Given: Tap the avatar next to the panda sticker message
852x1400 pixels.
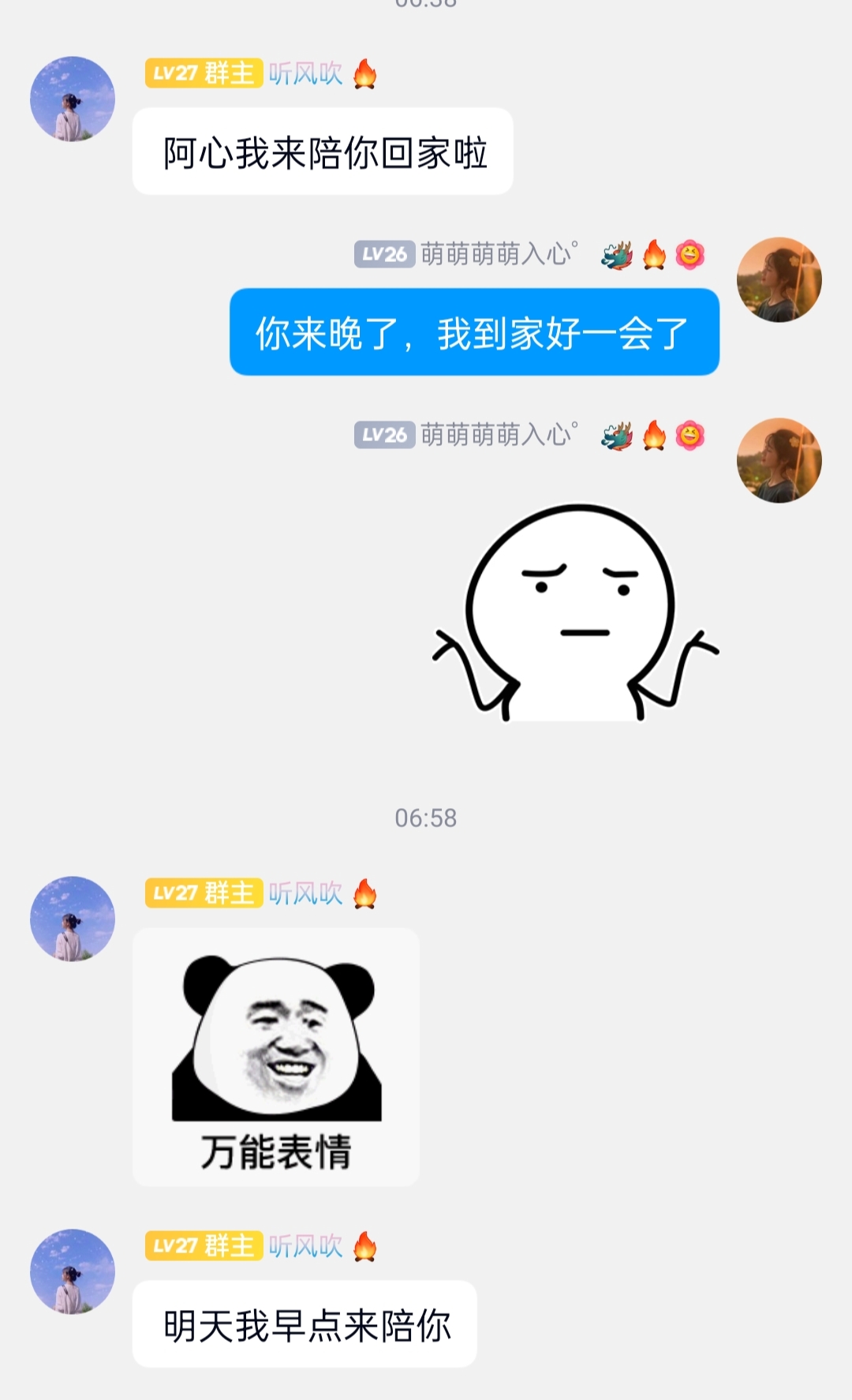Looking at the screenshot, I should coord(73,919).
